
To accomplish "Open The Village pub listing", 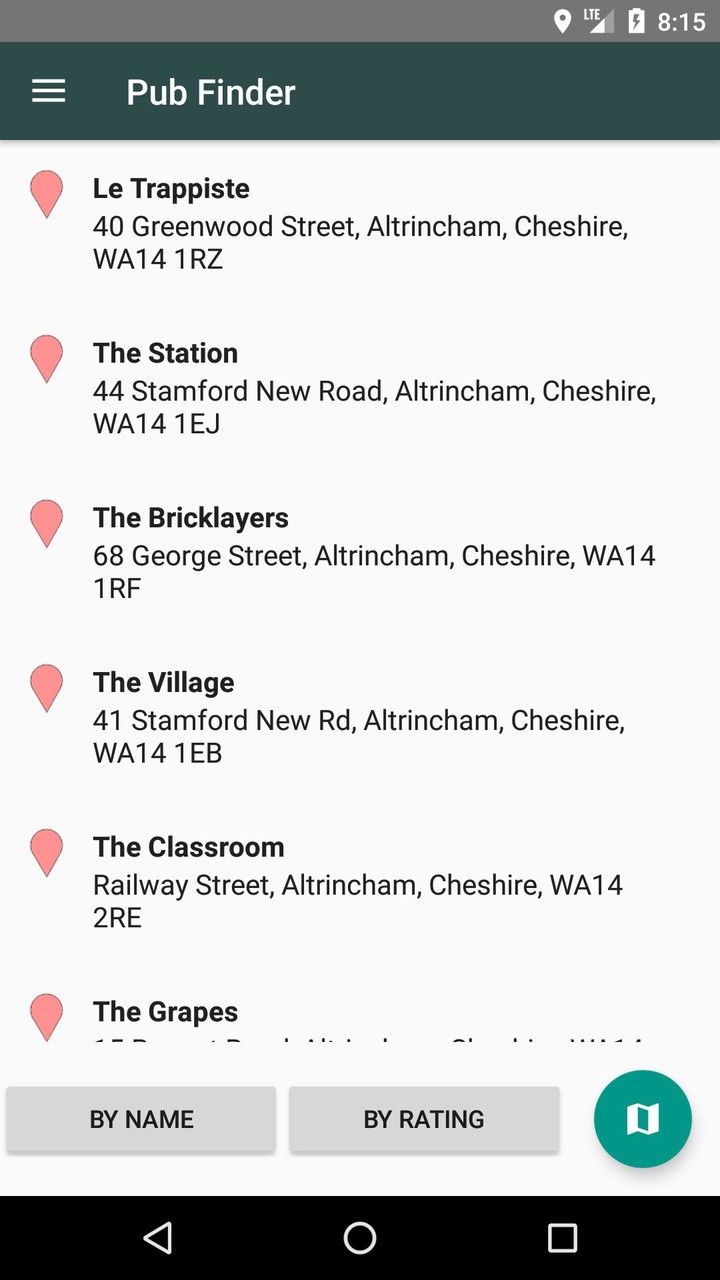I will [x=360, y=717].
